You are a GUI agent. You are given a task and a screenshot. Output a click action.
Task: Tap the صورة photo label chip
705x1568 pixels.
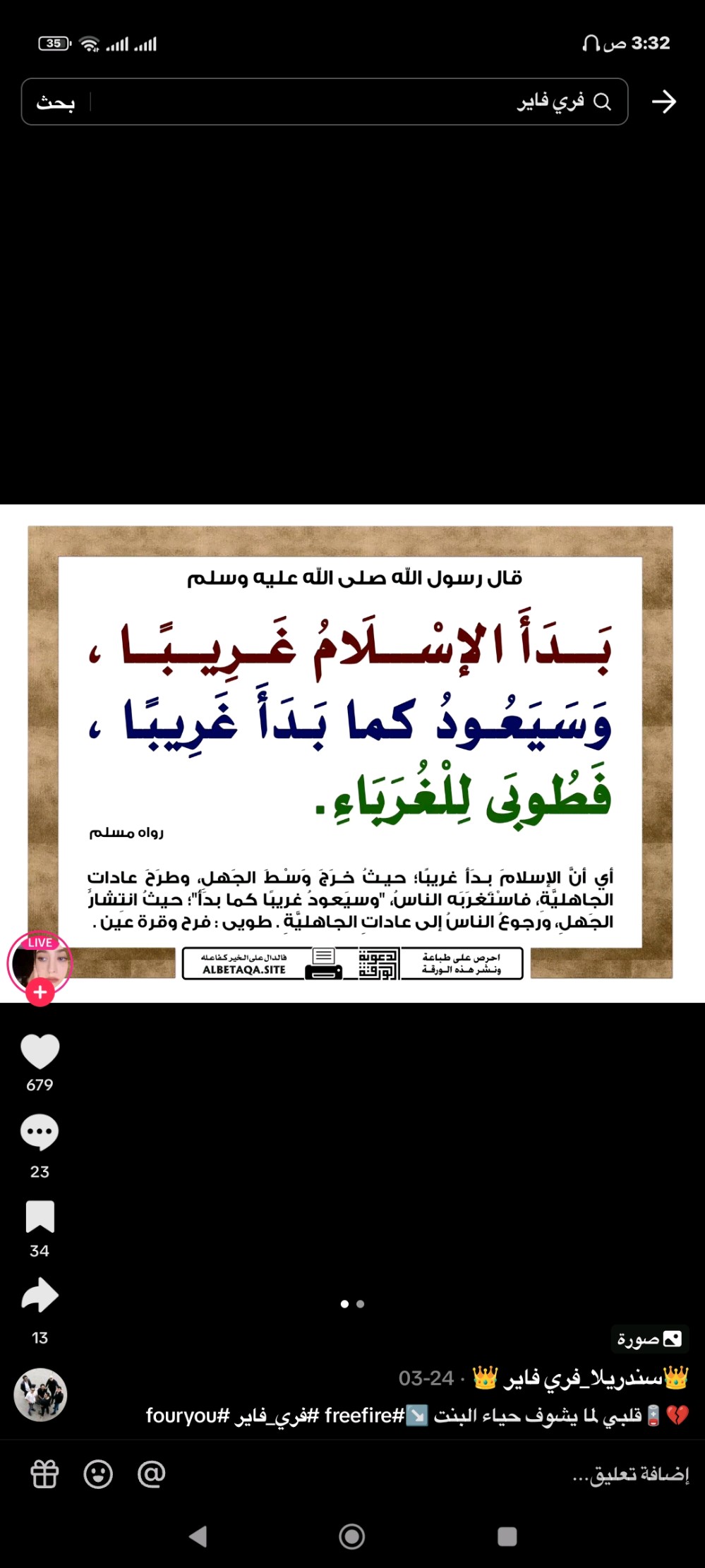(649, 1339)
